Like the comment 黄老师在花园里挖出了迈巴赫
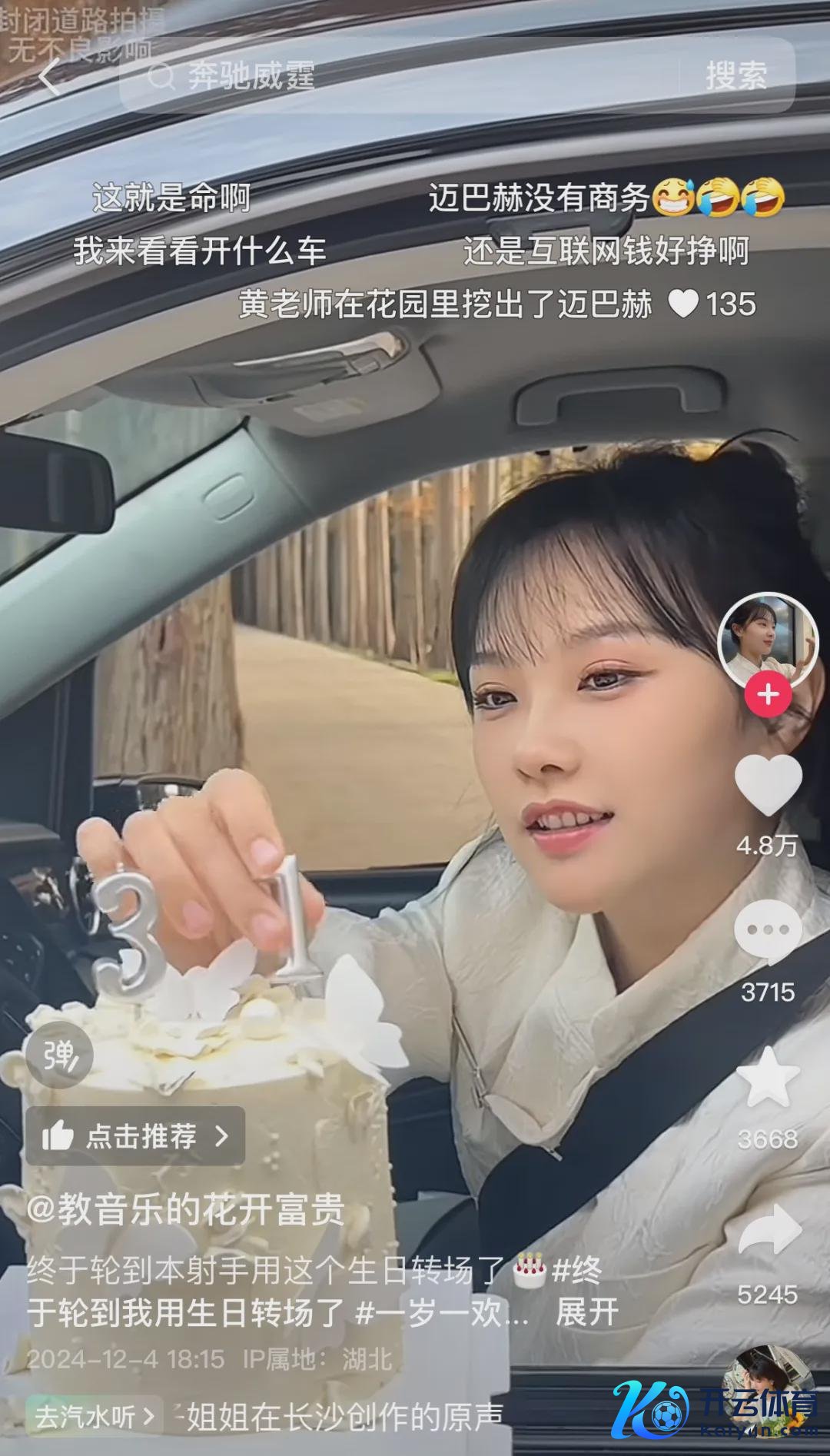 click(x=682, y=304)
